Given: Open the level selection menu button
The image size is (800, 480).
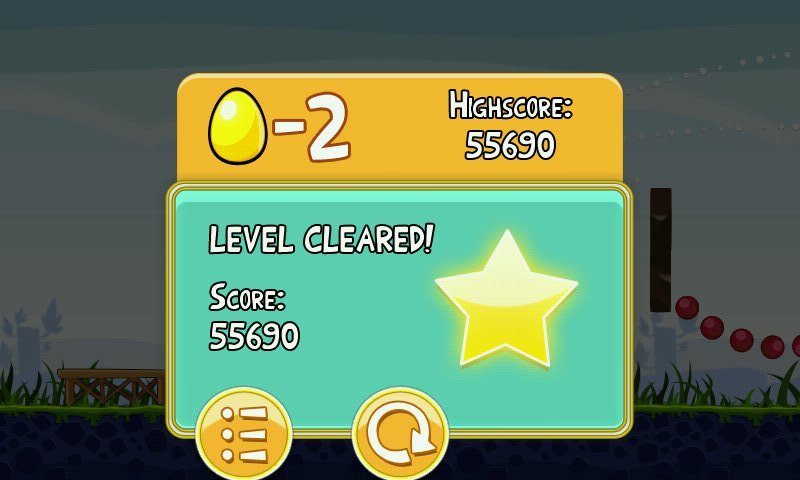Looking at the screenshot, I should [244, 435].
